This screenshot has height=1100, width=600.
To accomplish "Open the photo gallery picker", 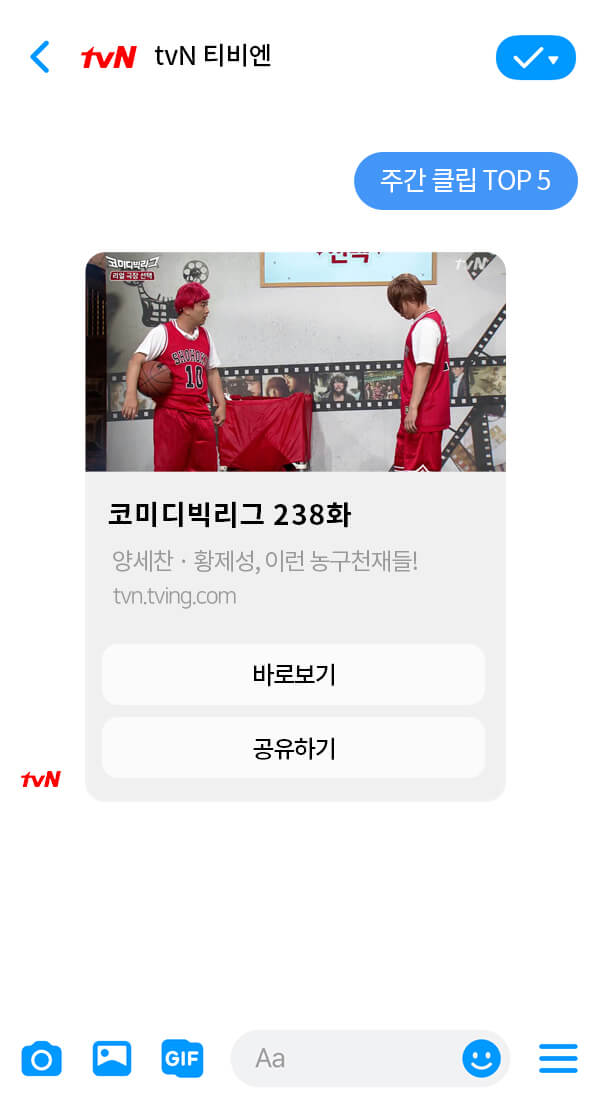I will click(112, 1058).
